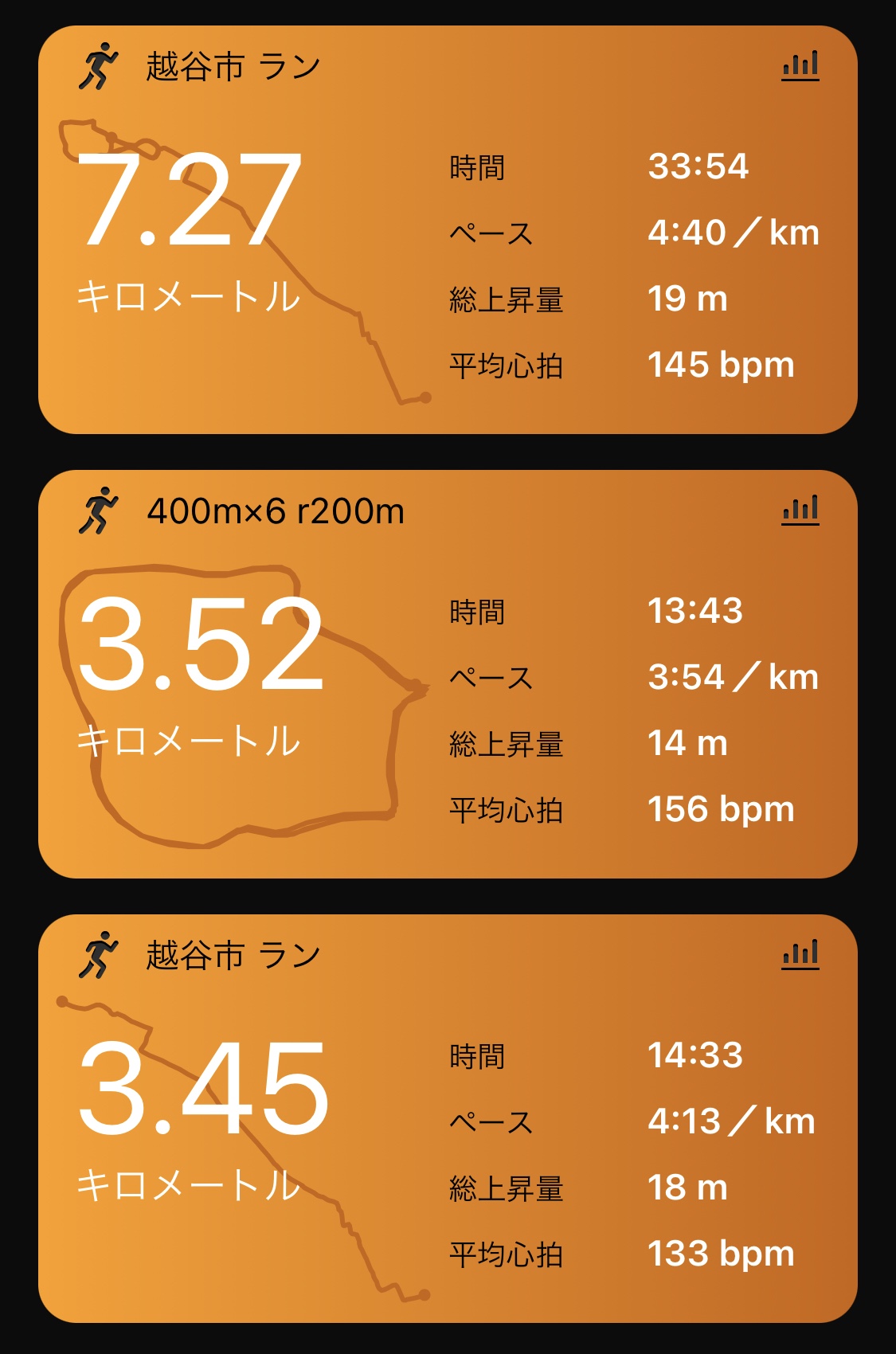Show the chart icon on the 3.45 km run
896x1354 pixels.
click(800, 954)
